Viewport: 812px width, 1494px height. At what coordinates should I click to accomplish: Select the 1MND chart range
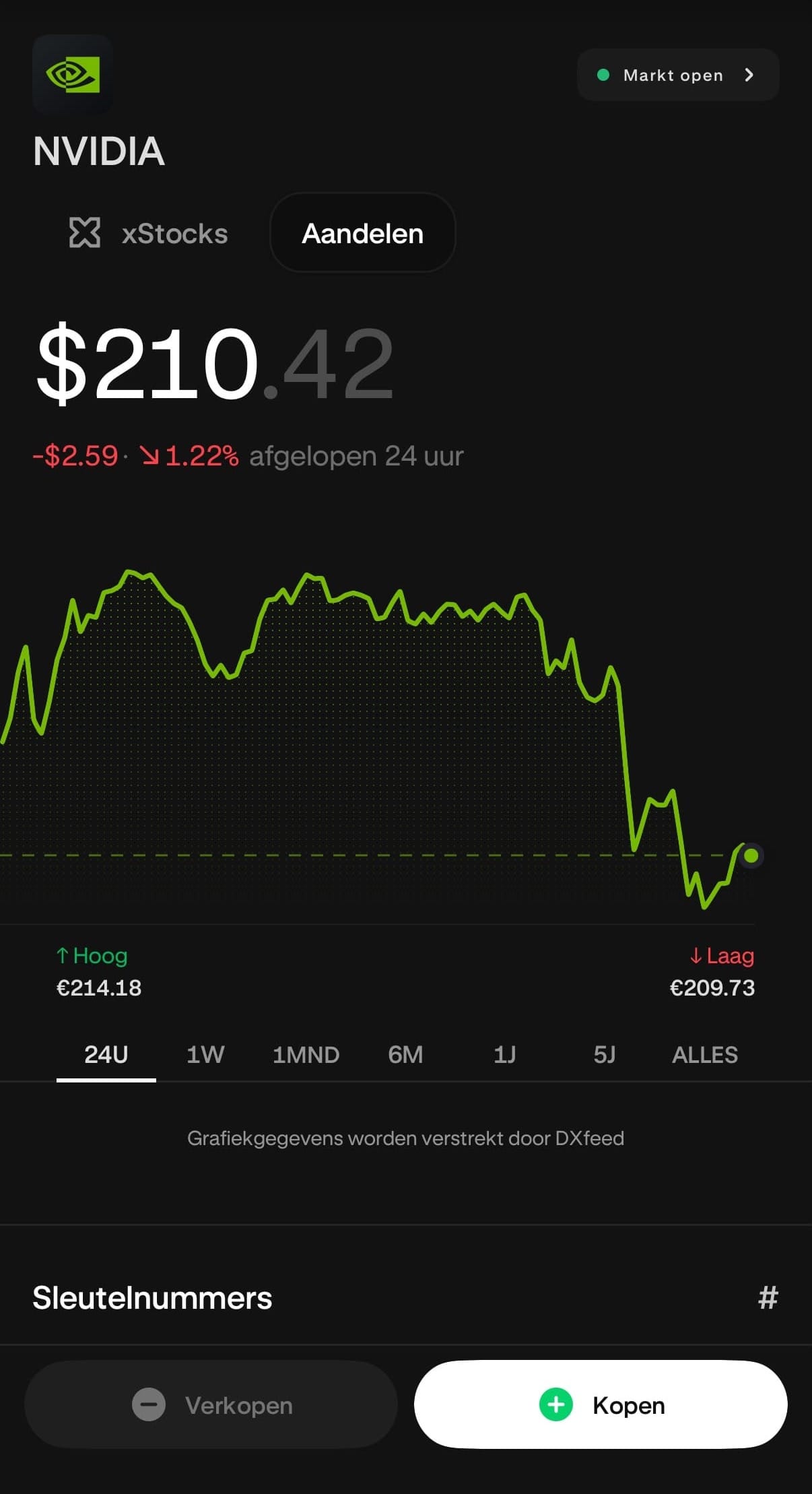[x=306, y=1054]
